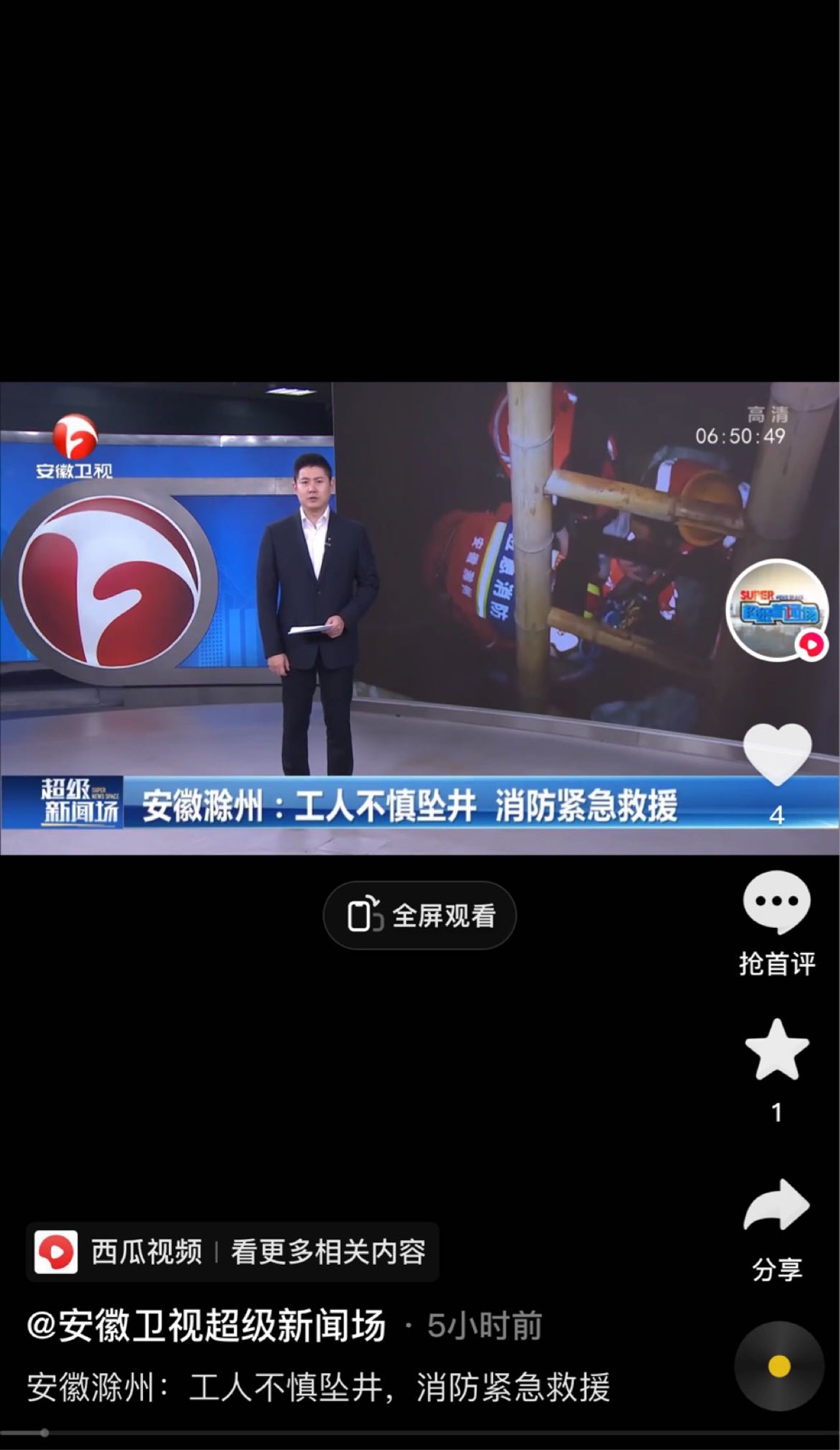The image size is (840, 1450).
Task: Open the spinning music disc
Action: tap(779, 1366)
